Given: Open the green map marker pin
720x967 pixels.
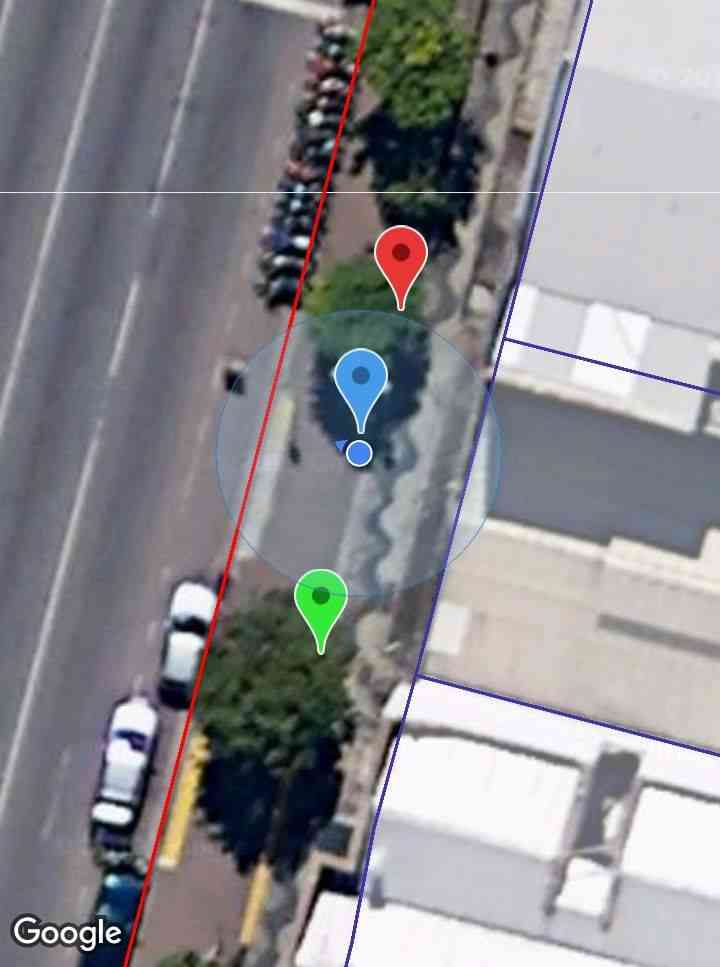Looking at the screenshot, I should 320,599.
